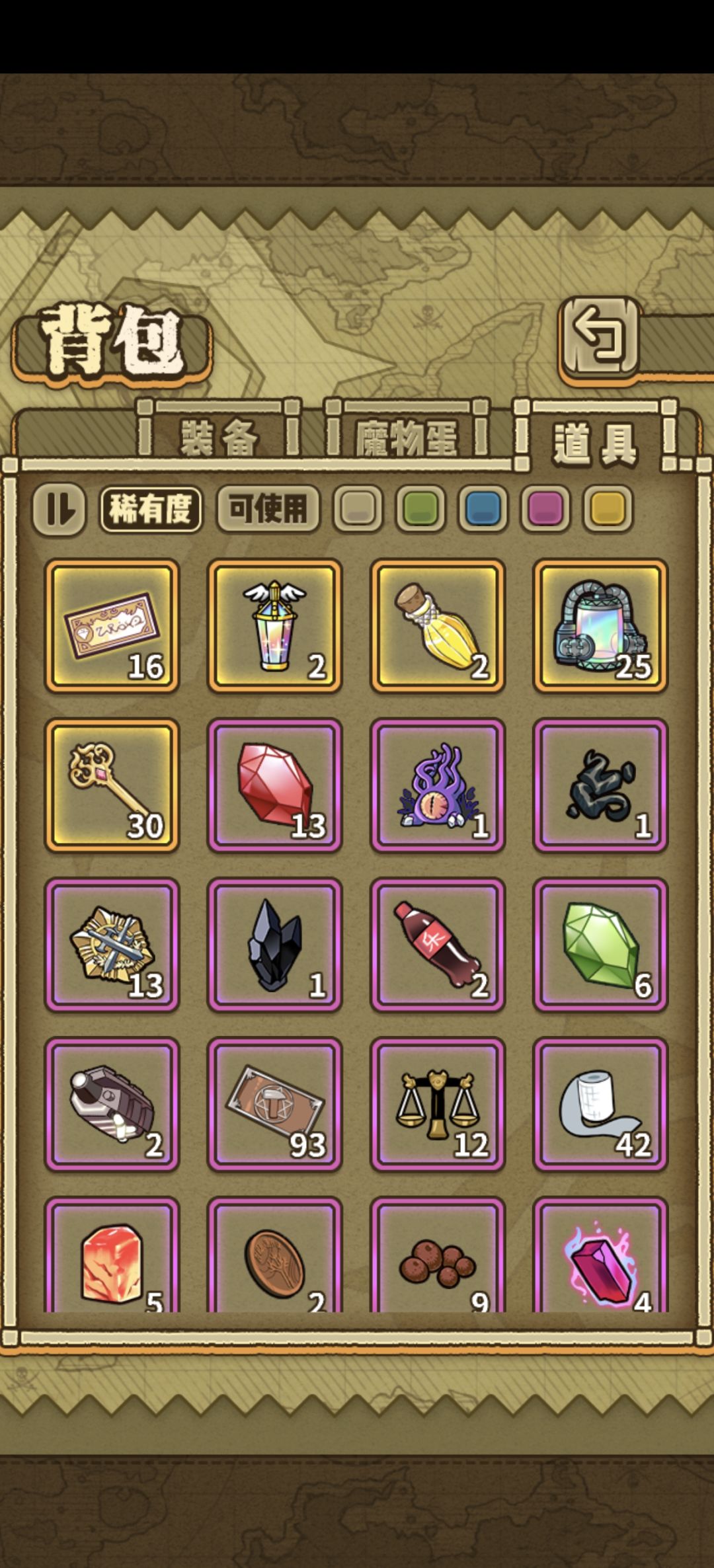Image resolution: width=714 pixels, height=1568 pixels.
Task: Enable the 可使用 usable-only filter
Action: pyautogui.click(x=267, y=509)
